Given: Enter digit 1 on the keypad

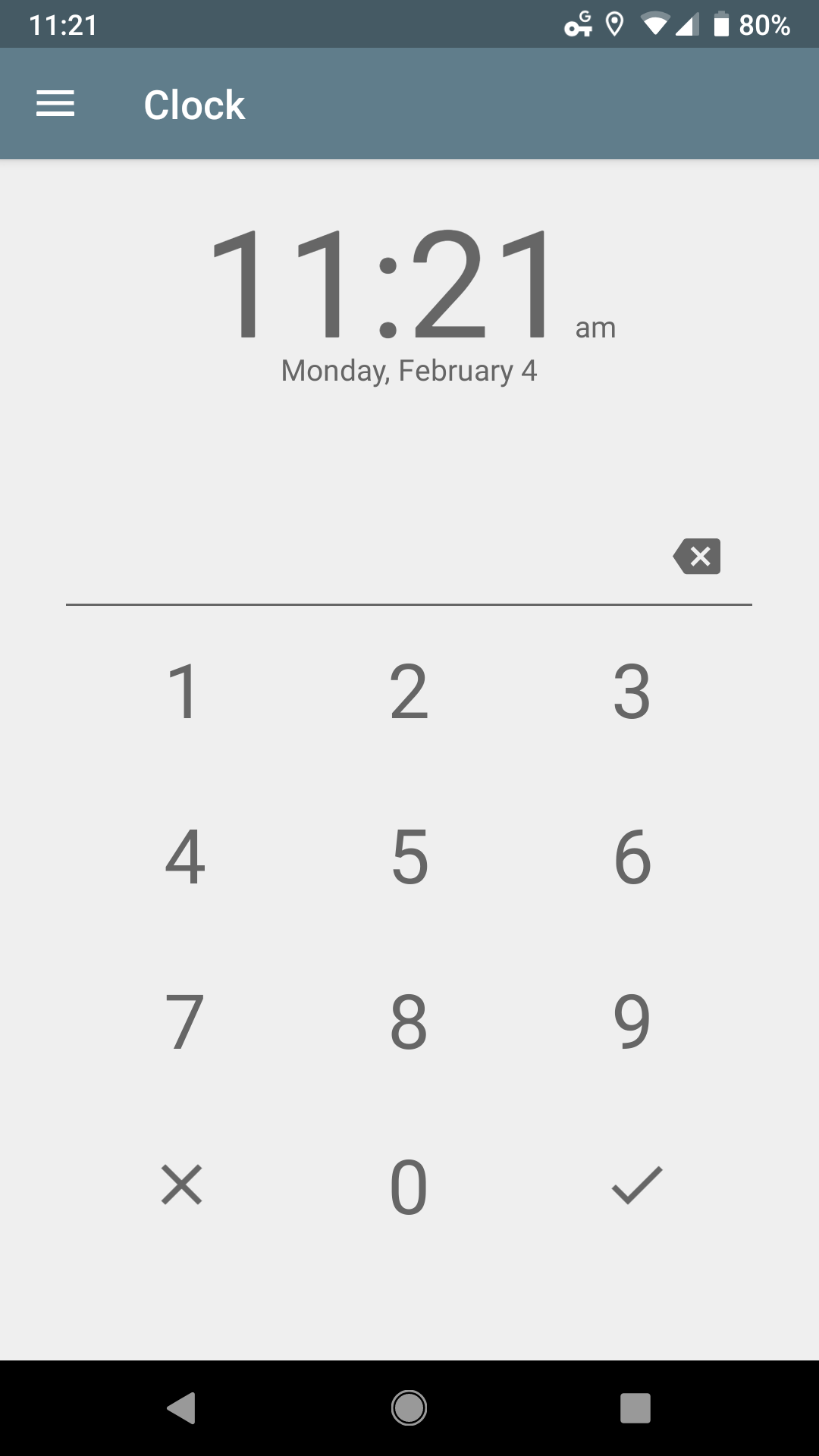Looking at the screenshot, I should [183, 691].
